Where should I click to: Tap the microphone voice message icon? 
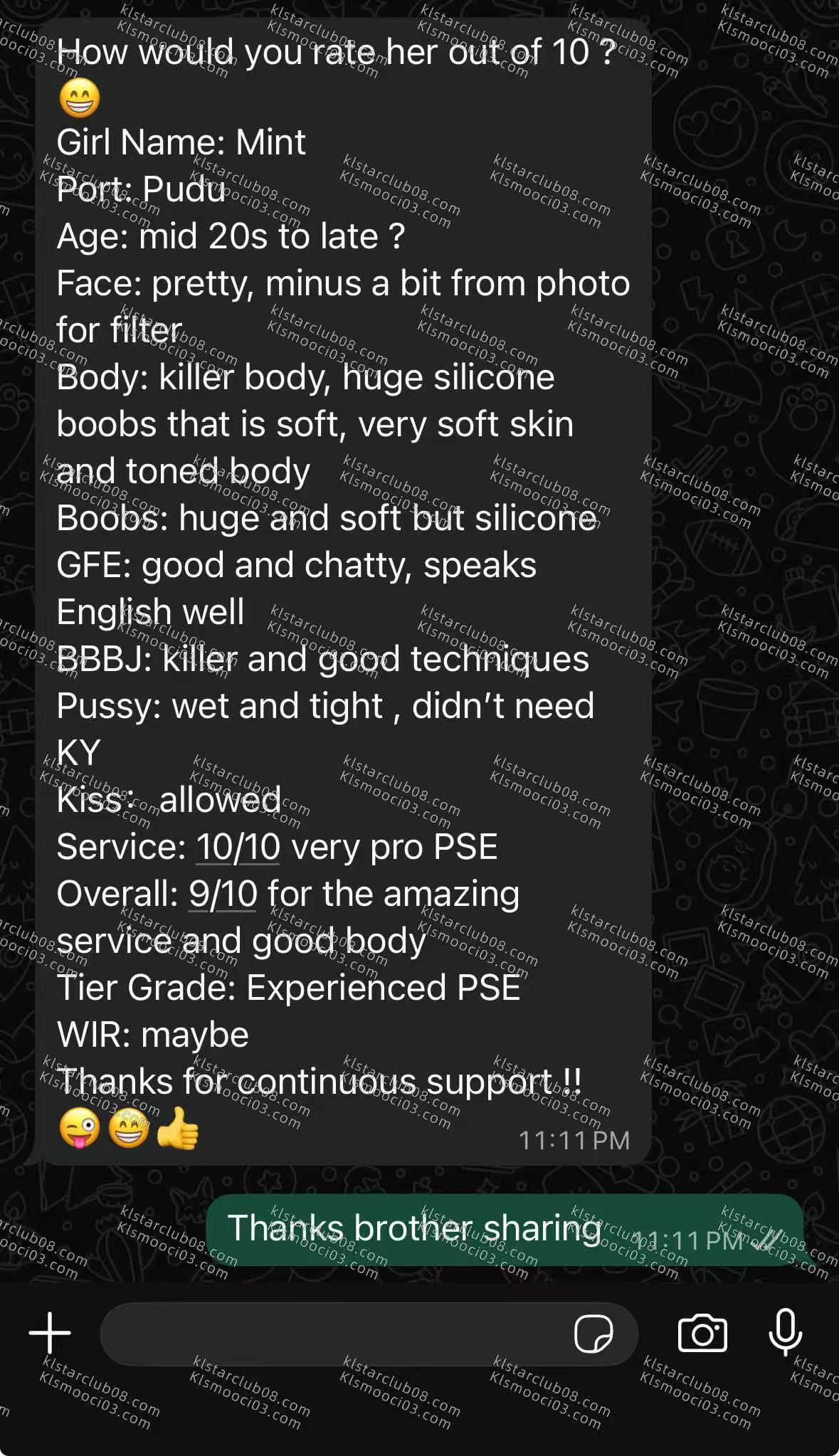point(786,1332)
